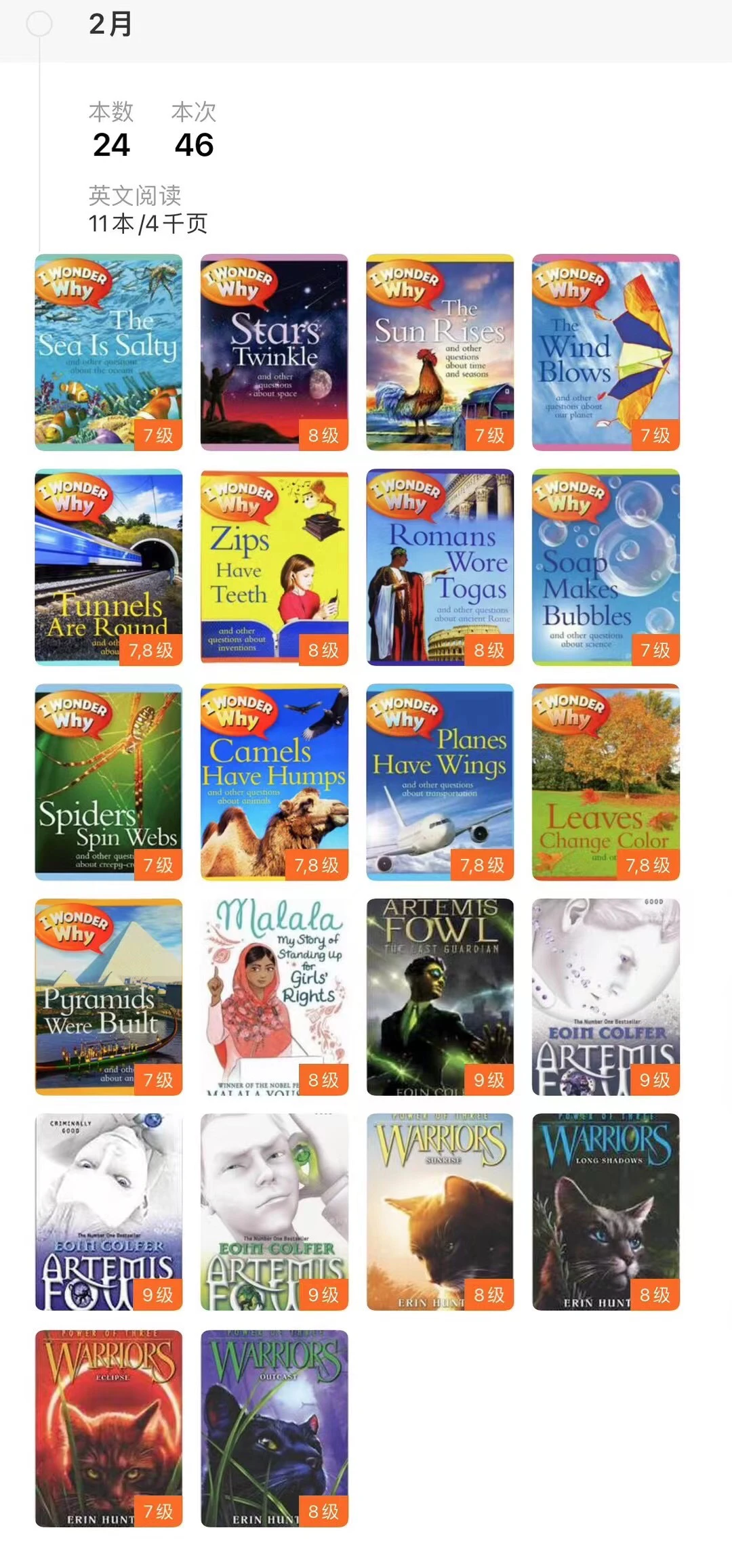The image size is (732, 1568).
Task: View Spiders Spin Webs book
Action: coord(108,782)
